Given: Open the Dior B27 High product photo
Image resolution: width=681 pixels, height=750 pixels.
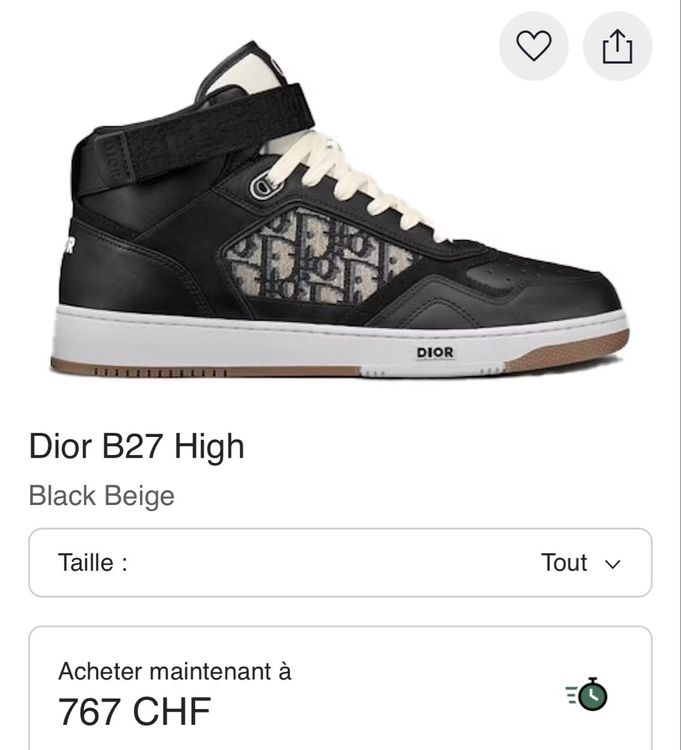Looking at the screenshot, I should click(340, 210).
